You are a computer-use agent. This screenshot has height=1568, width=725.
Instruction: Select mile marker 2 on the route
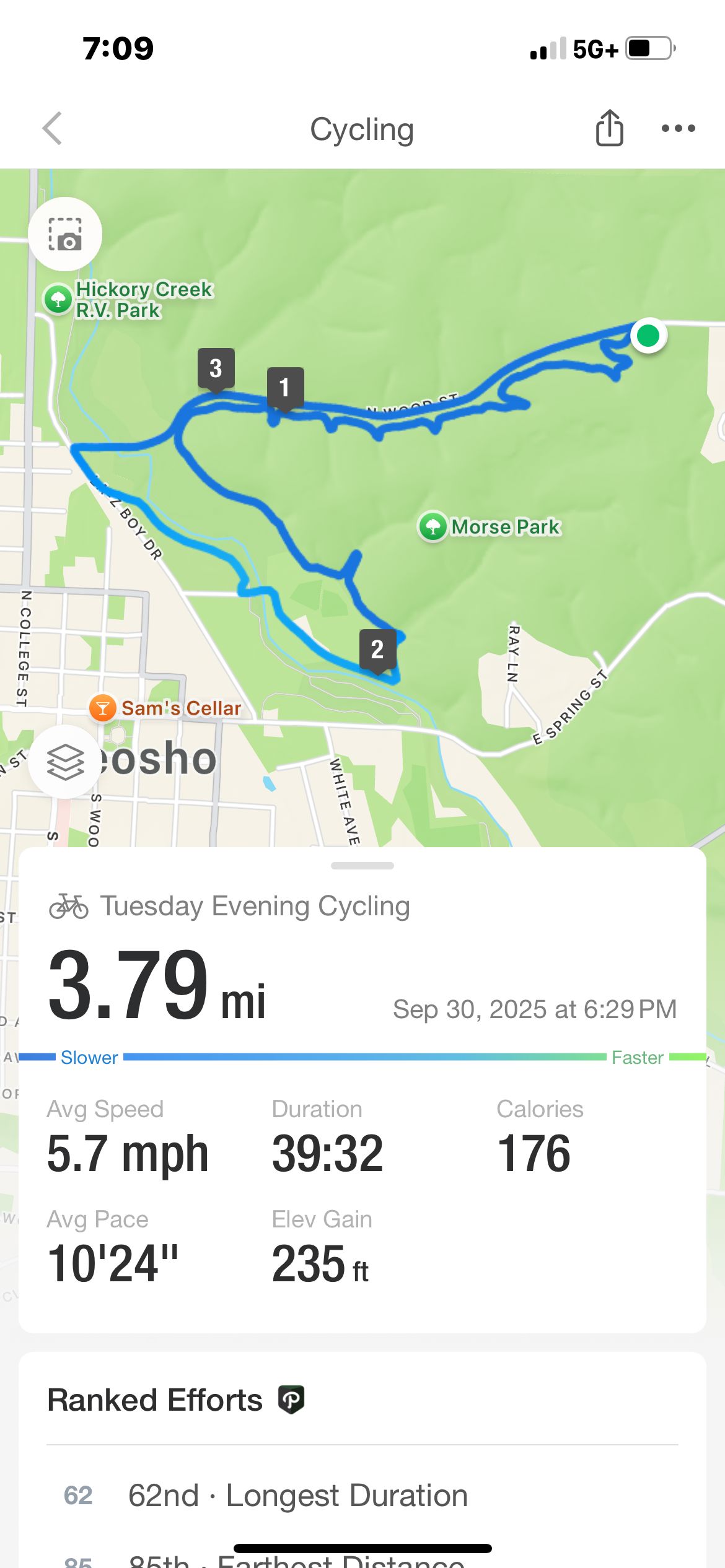tap(377, 650)
